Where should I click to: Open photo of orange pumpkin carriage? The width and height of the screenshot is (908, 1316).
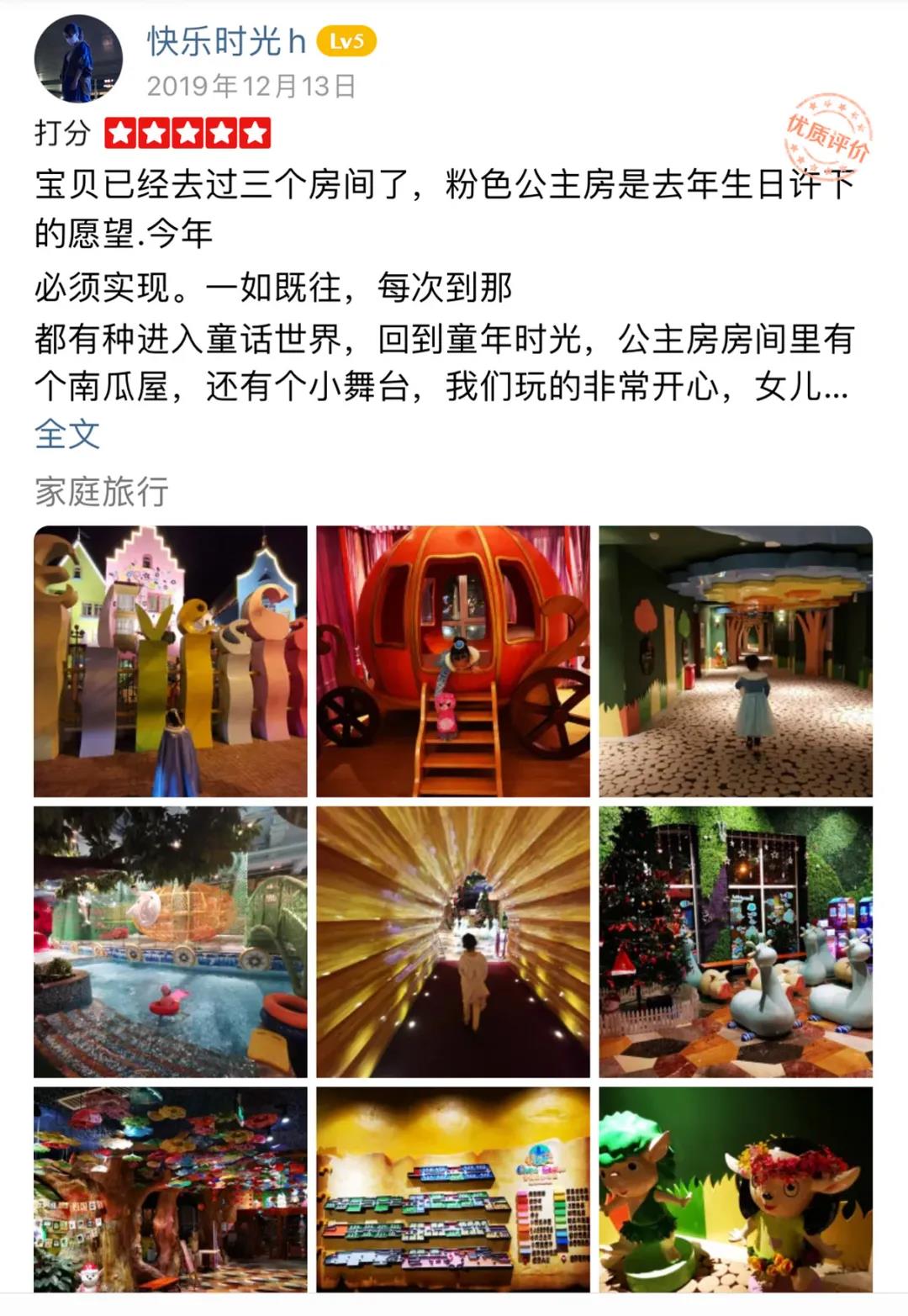tap(453, 661)
